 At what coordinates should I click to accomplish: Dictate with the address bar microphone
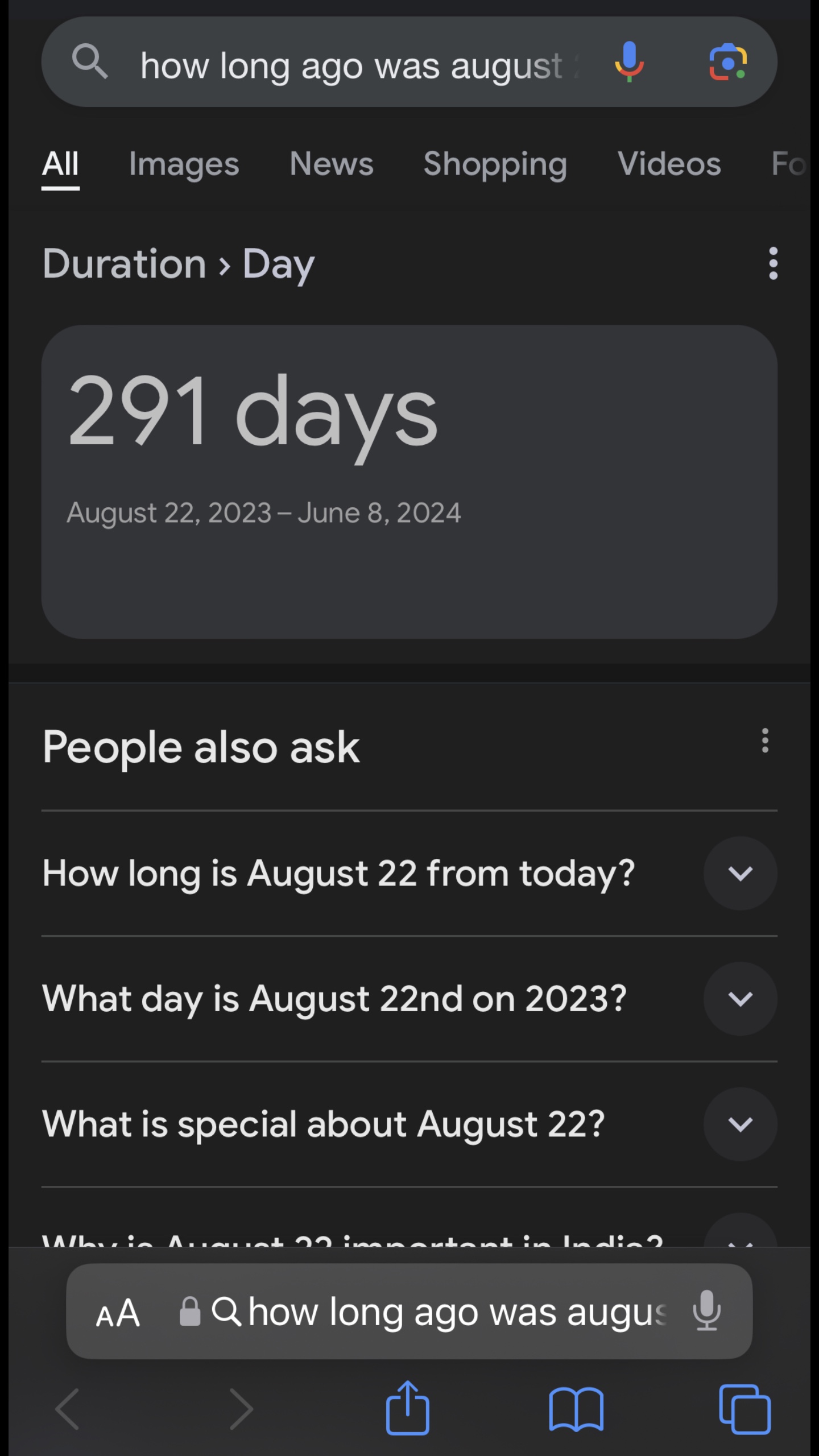[x=707, y=1312]
